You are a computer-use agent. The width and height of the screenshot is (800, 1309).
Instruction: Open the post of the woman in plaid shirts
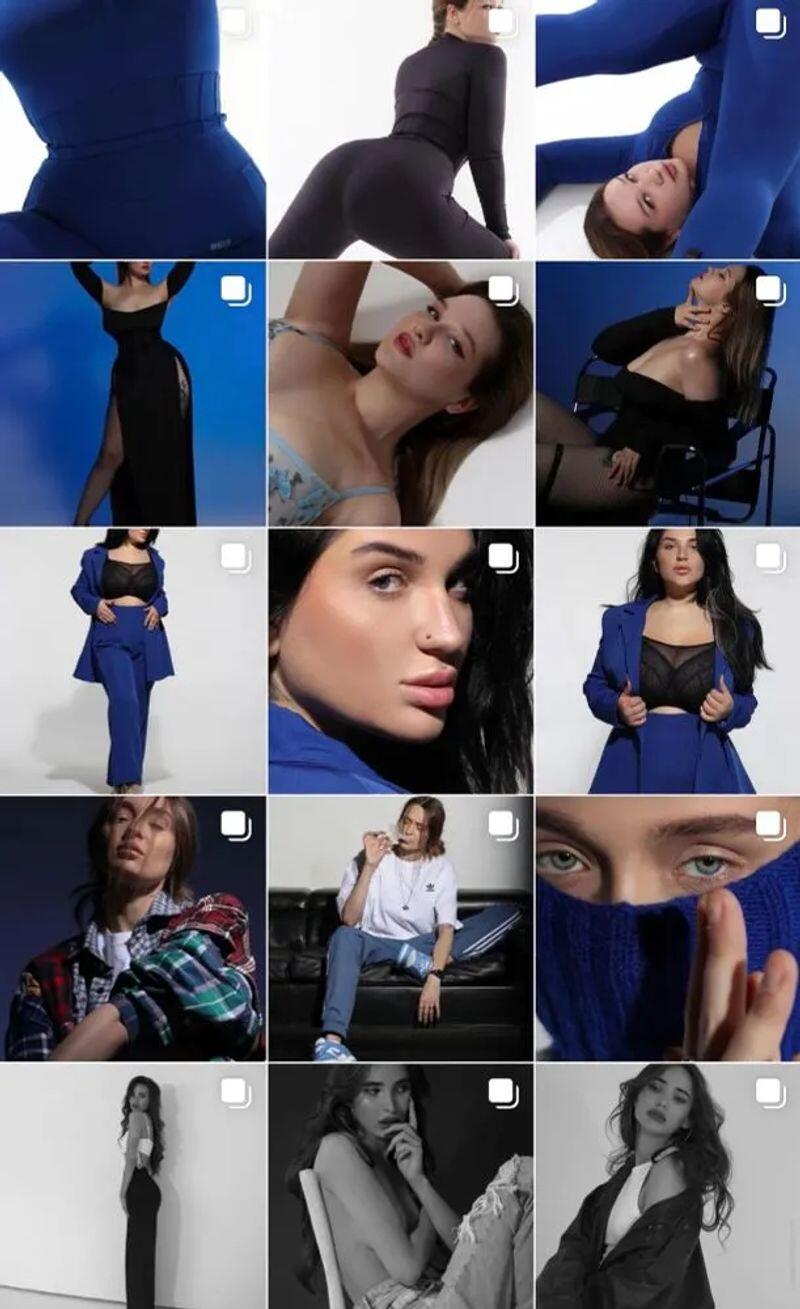tap(132, 928)
